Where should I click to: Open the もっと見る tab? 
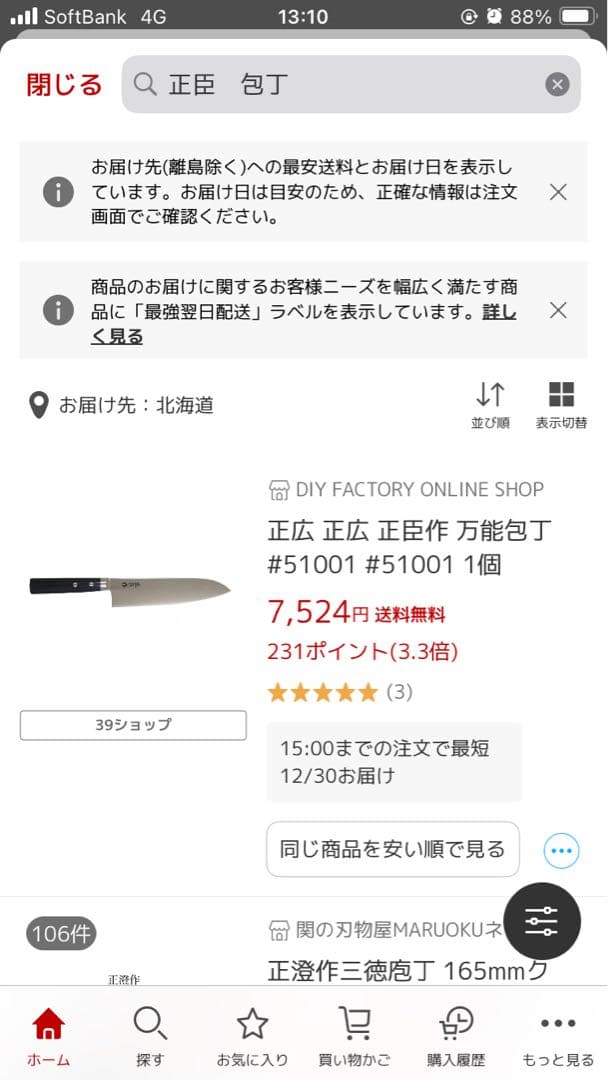(x=558, y=1036)
